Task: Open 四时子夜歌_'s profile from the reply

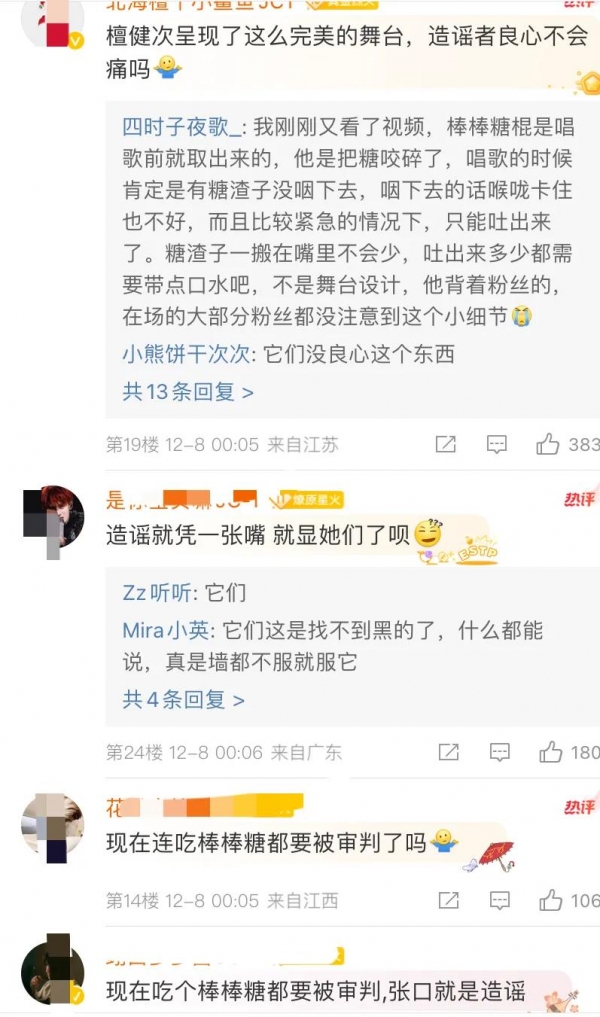Action: pos(181,128)
